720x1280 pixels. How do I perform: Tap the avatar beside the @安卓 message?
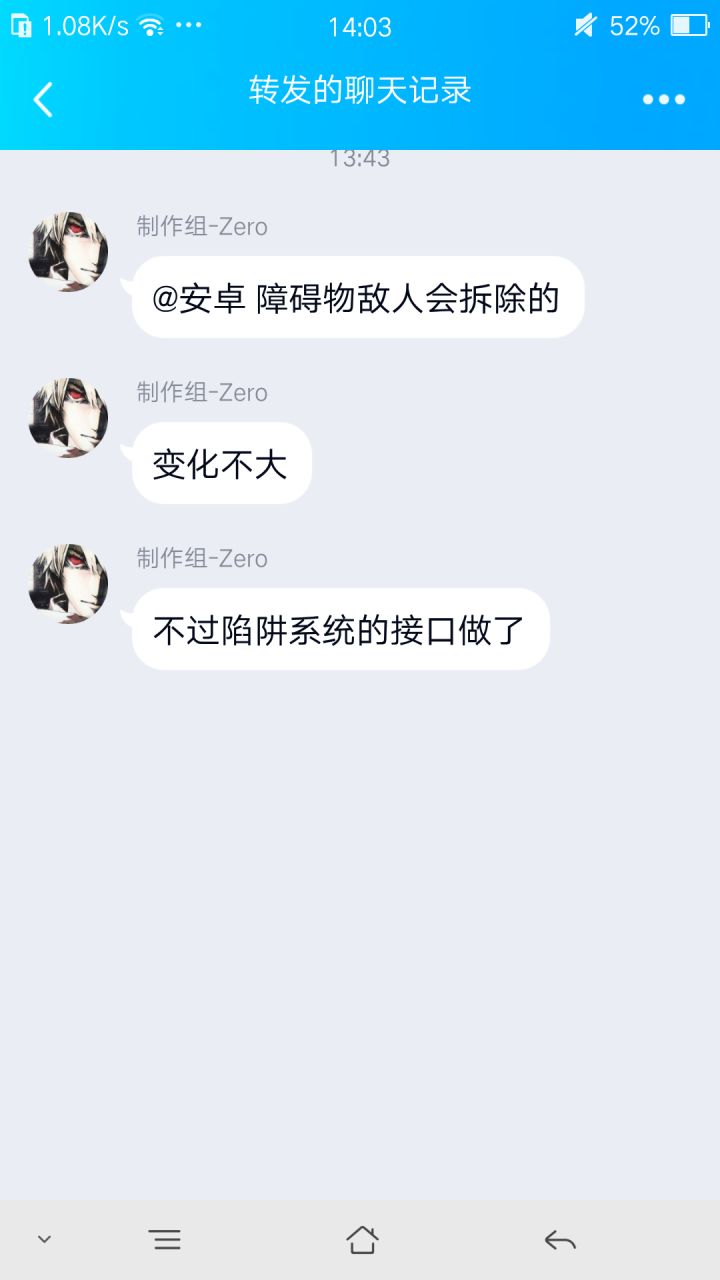click(68, 252)
